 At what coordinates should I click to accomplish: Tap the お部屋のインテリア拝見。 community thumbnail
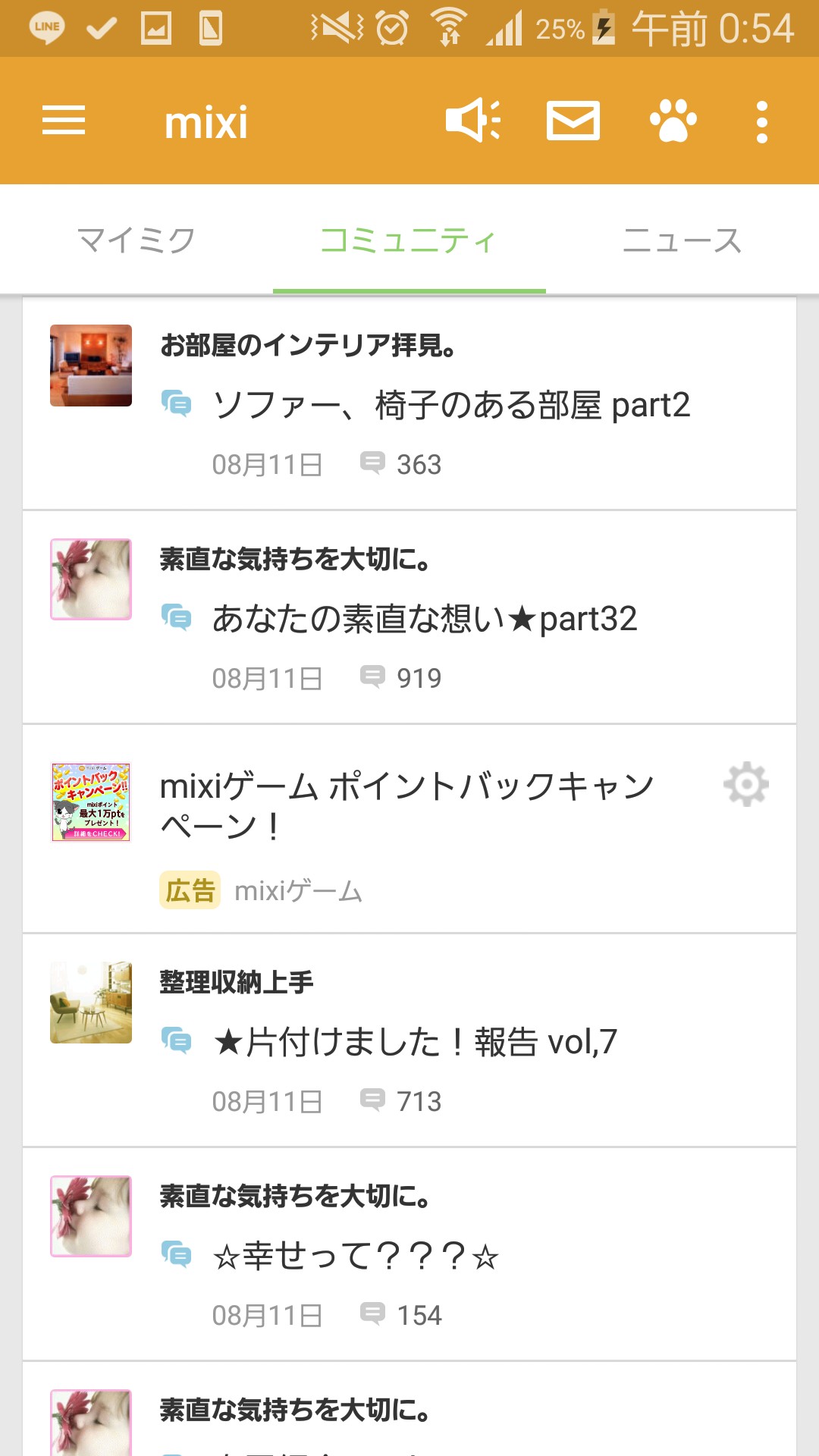click(91, 366)
